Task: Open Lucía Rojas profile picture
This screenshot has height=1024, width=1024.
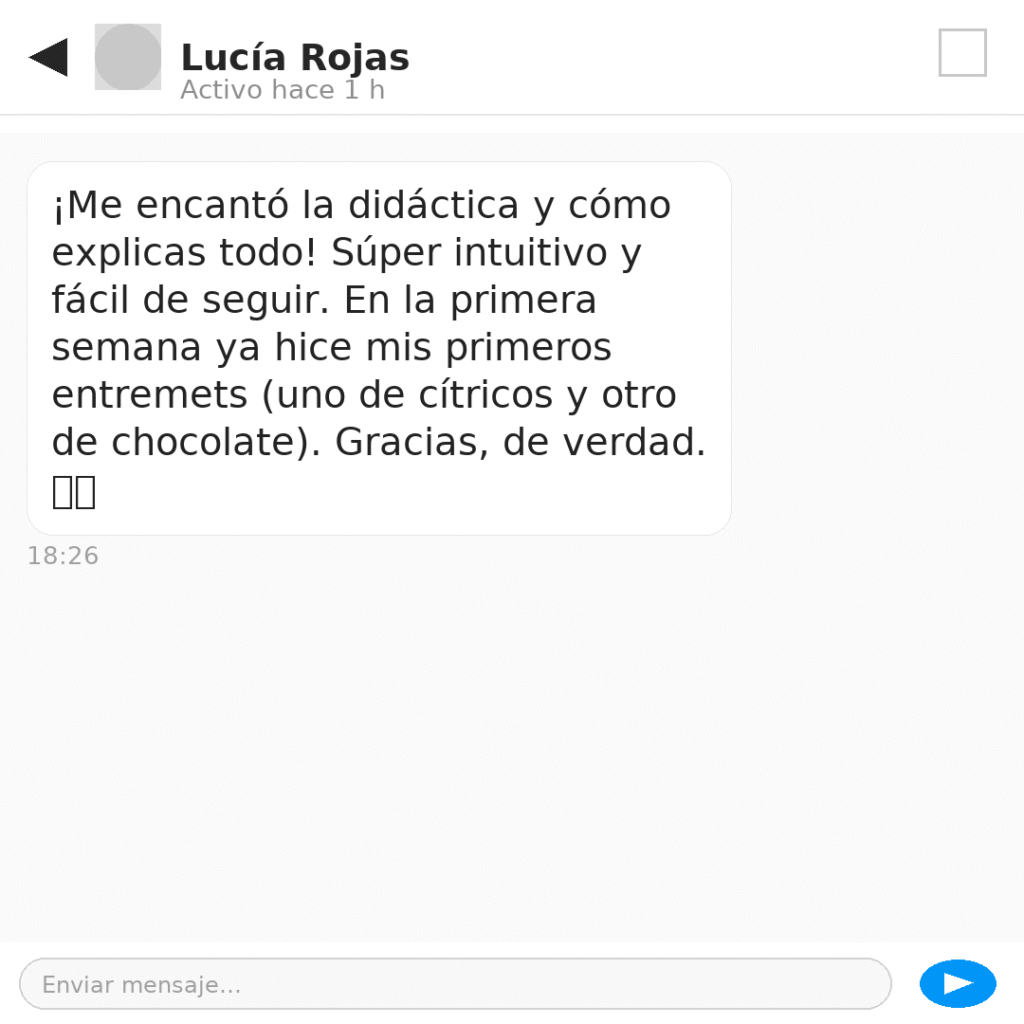Action: 128,57
